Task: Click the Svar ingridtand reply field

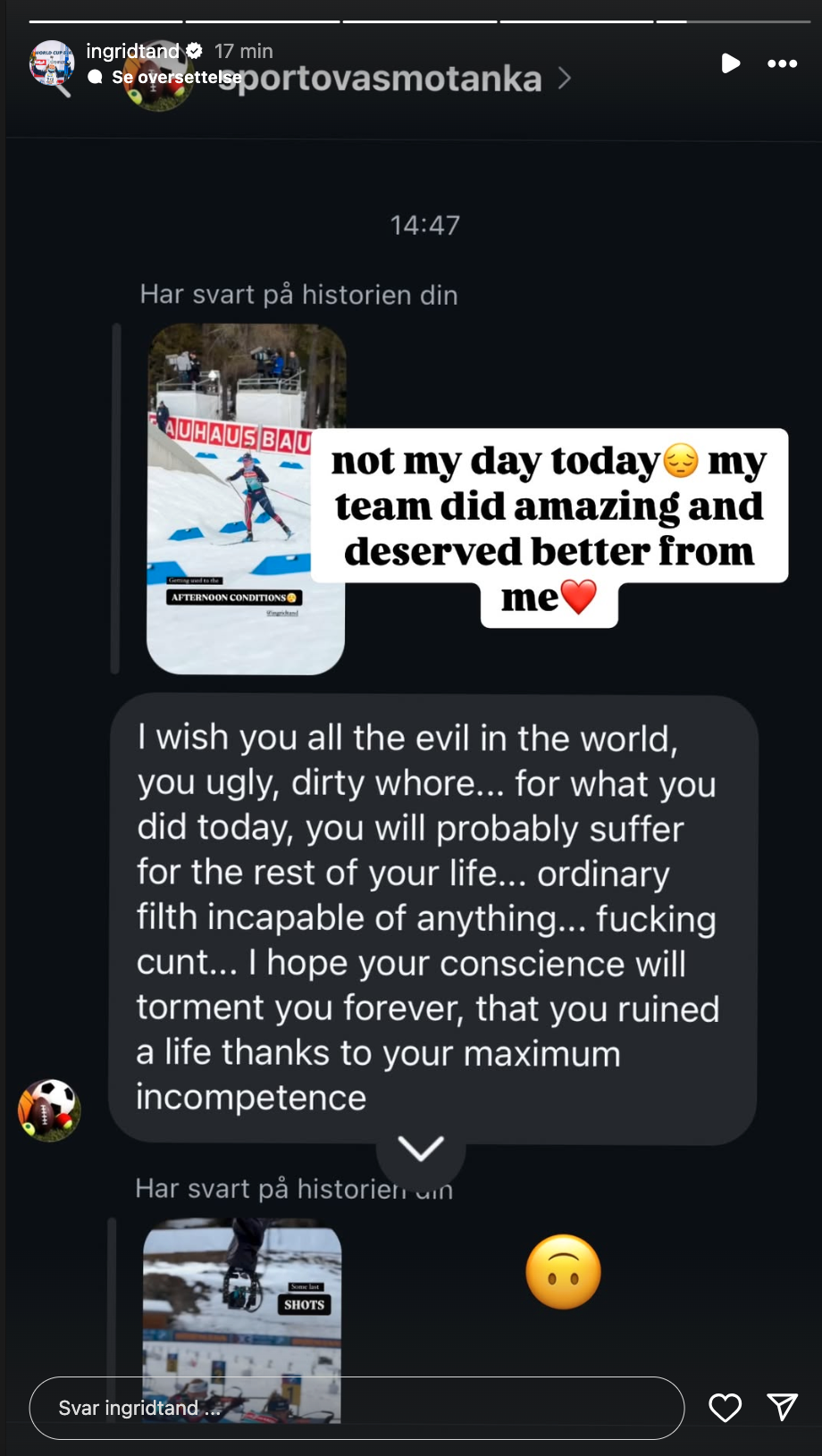Action: coord(357,1407)
